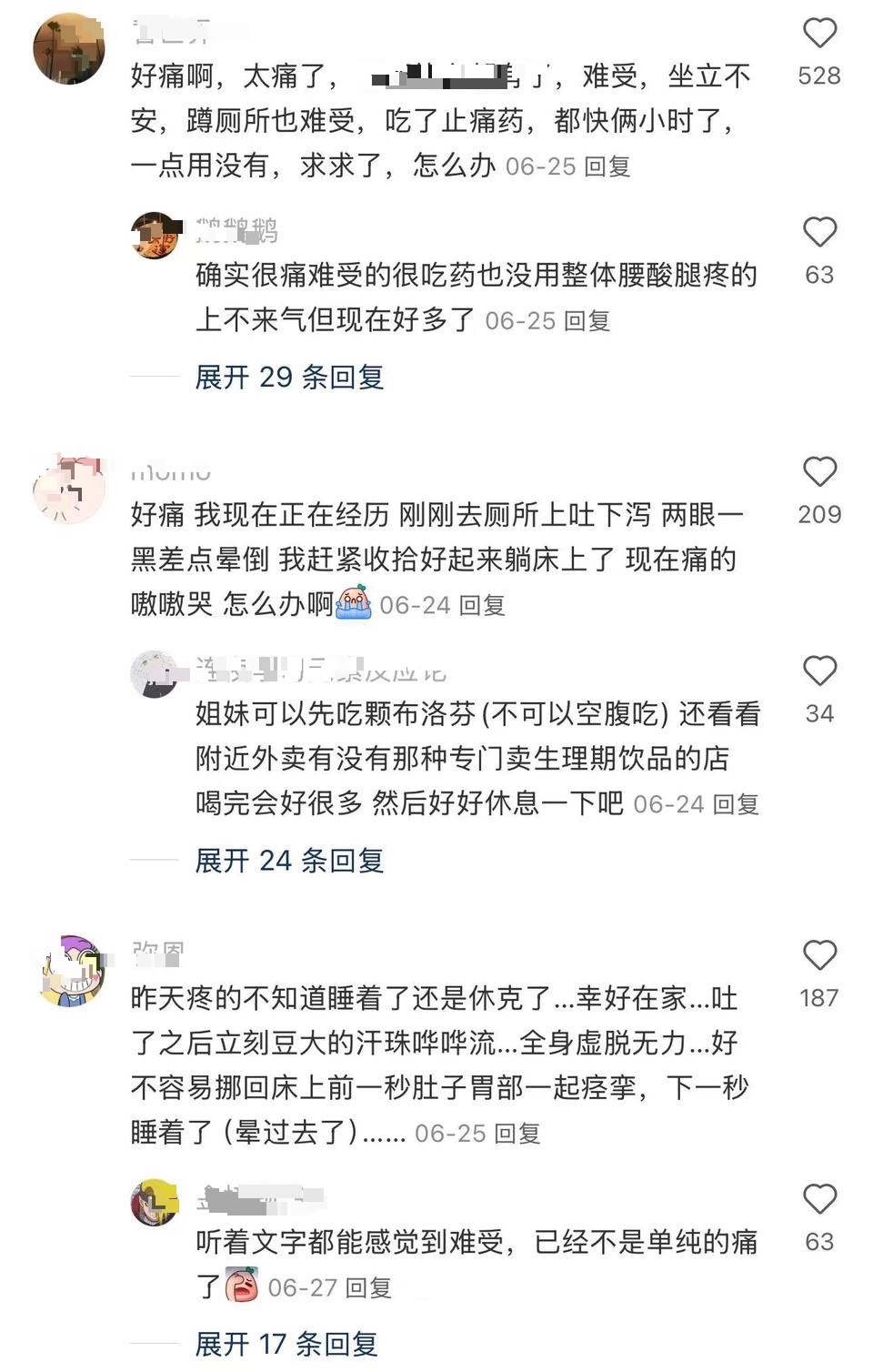Reply to the 布洛芬 suggestion comment
The height and width of the screenshot is (1372, 873).
735,804
